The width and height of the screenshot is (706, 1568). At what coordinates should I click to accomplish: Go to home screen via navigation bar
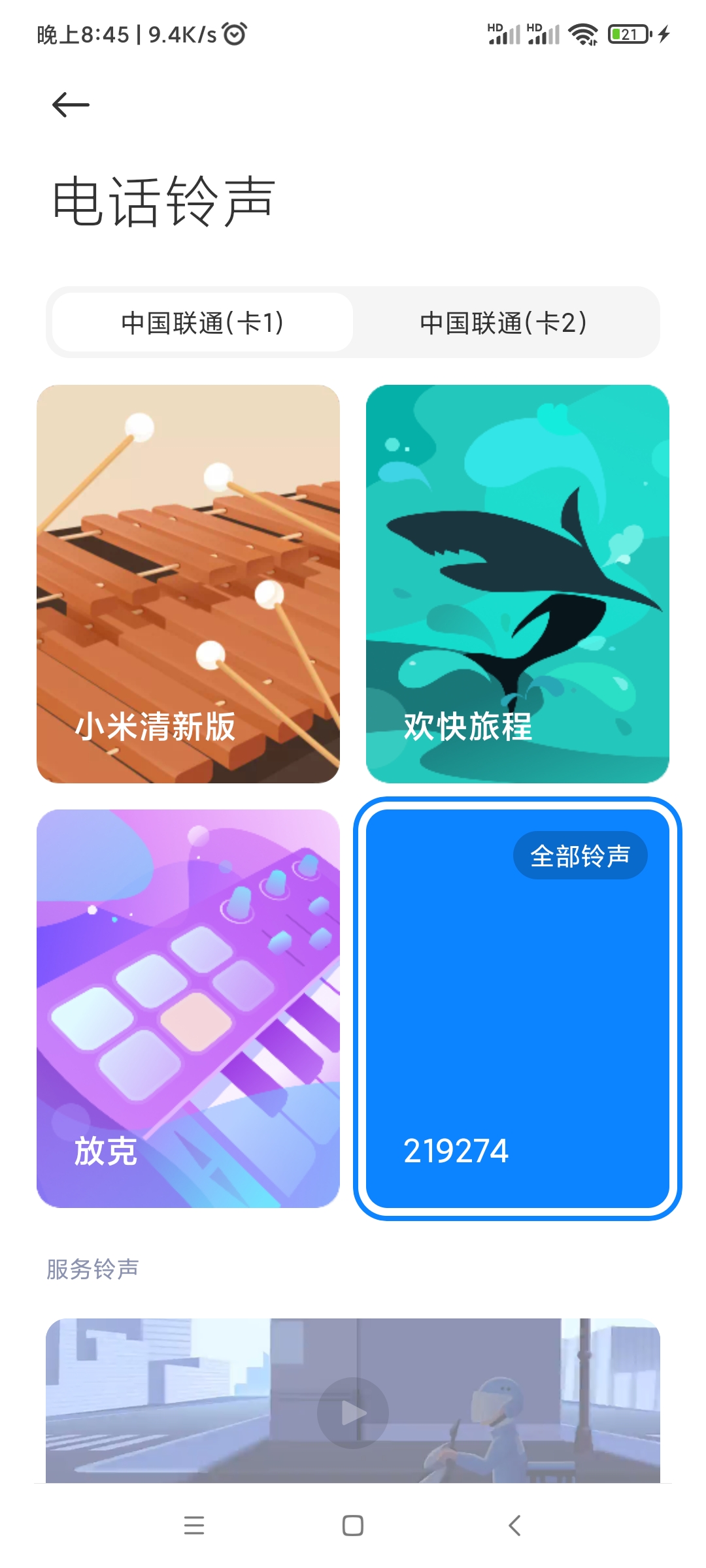click(x=353, y=1526)
